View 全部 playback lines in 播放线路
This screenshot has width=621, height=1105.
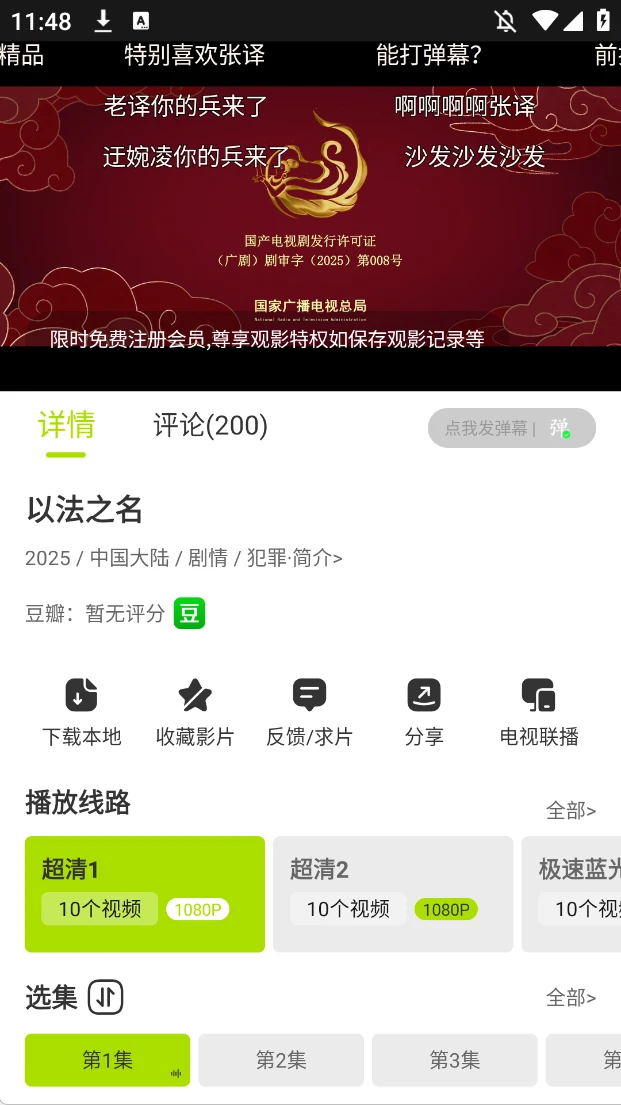(x=570, y=810)
